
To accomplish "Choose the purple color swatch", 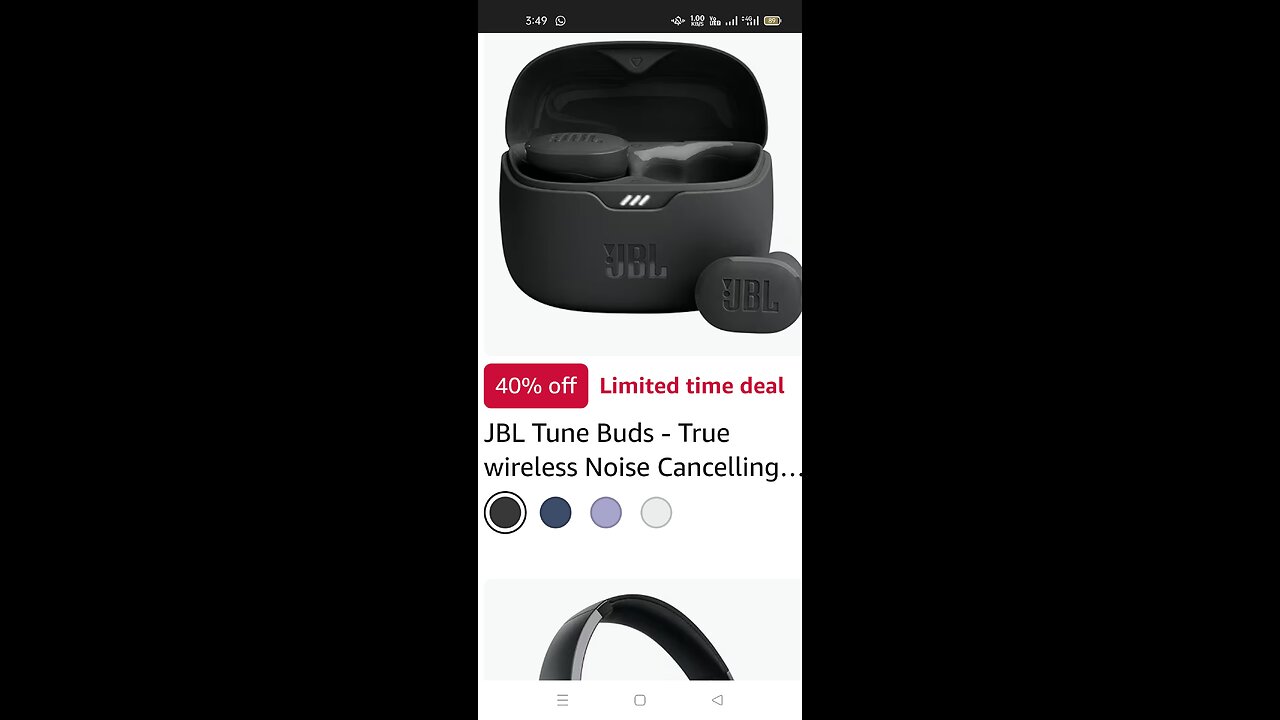I will (x=606, y=513).
